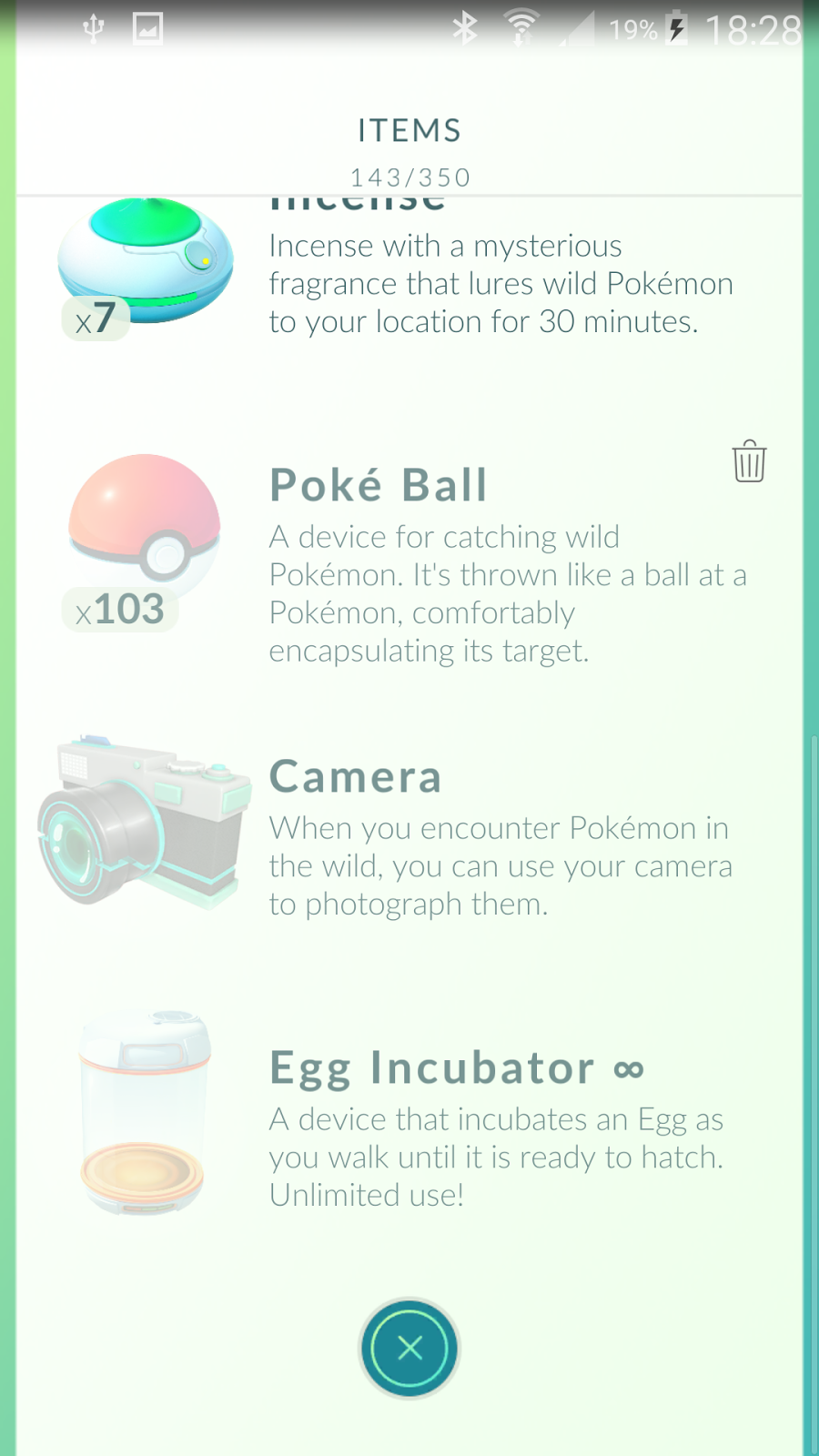Viewport: 819px width, 1456px height.
Task: Open the Camera item
Action: click(146, 824)
